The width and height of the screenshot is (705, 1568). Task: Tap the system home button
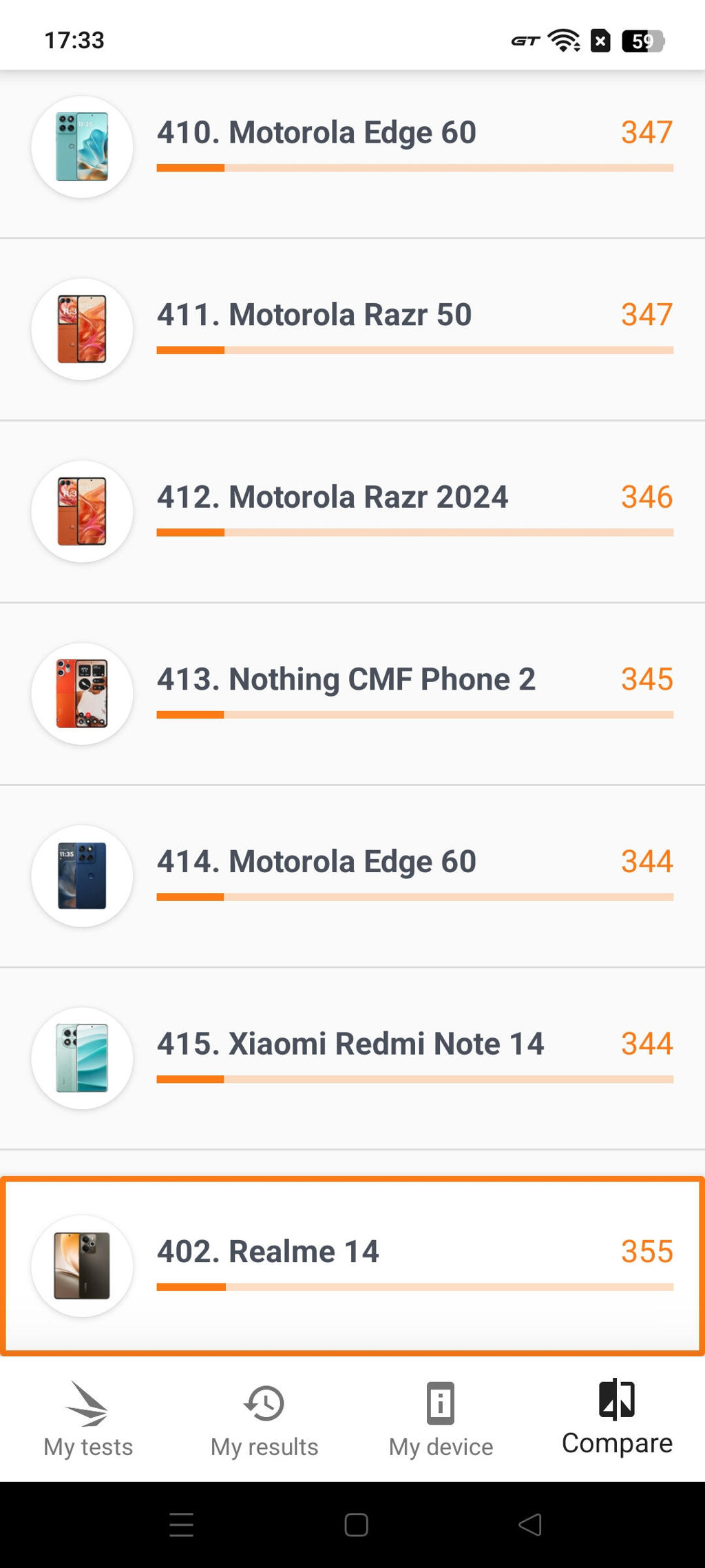pos(356,1525)
